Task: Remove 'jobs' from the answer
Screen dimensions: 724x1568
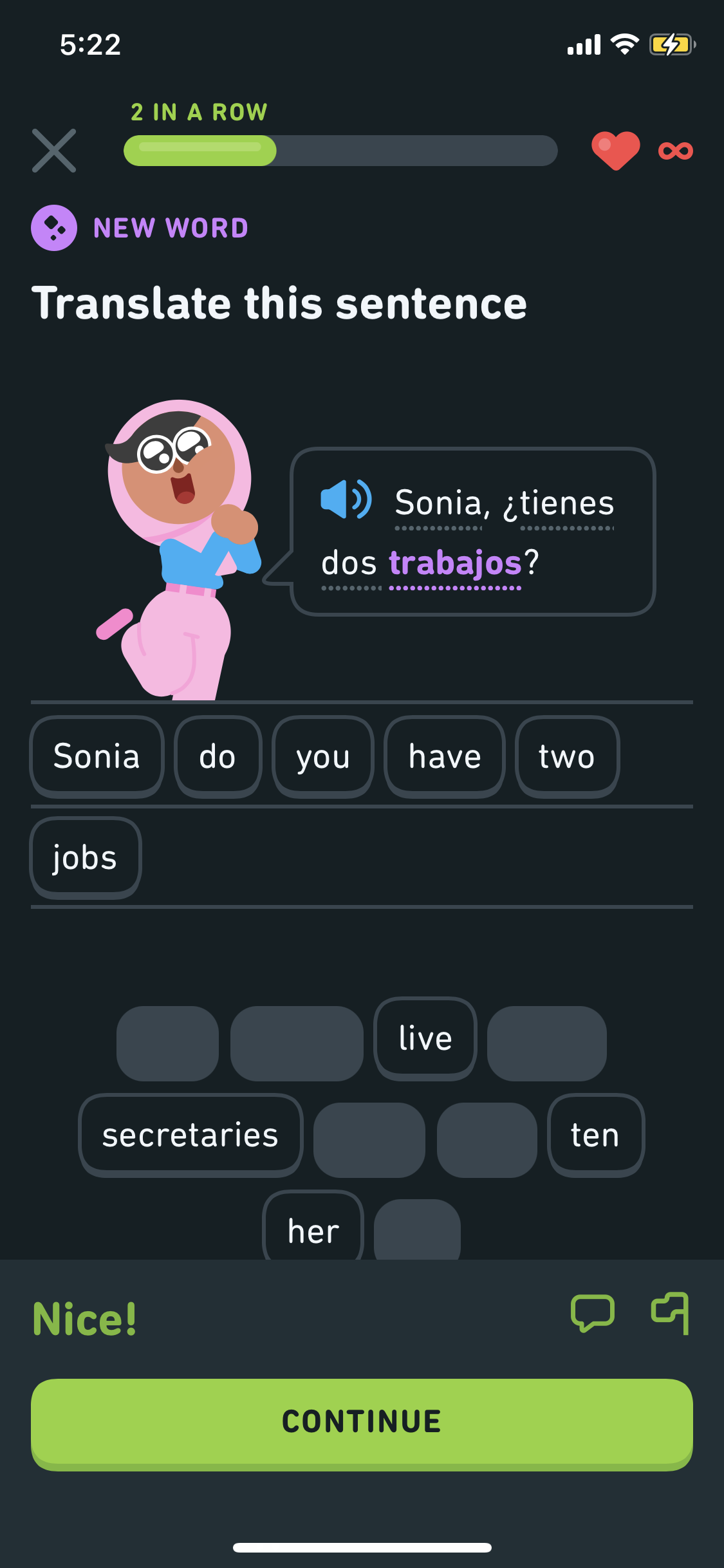Action: coord(86,858)
